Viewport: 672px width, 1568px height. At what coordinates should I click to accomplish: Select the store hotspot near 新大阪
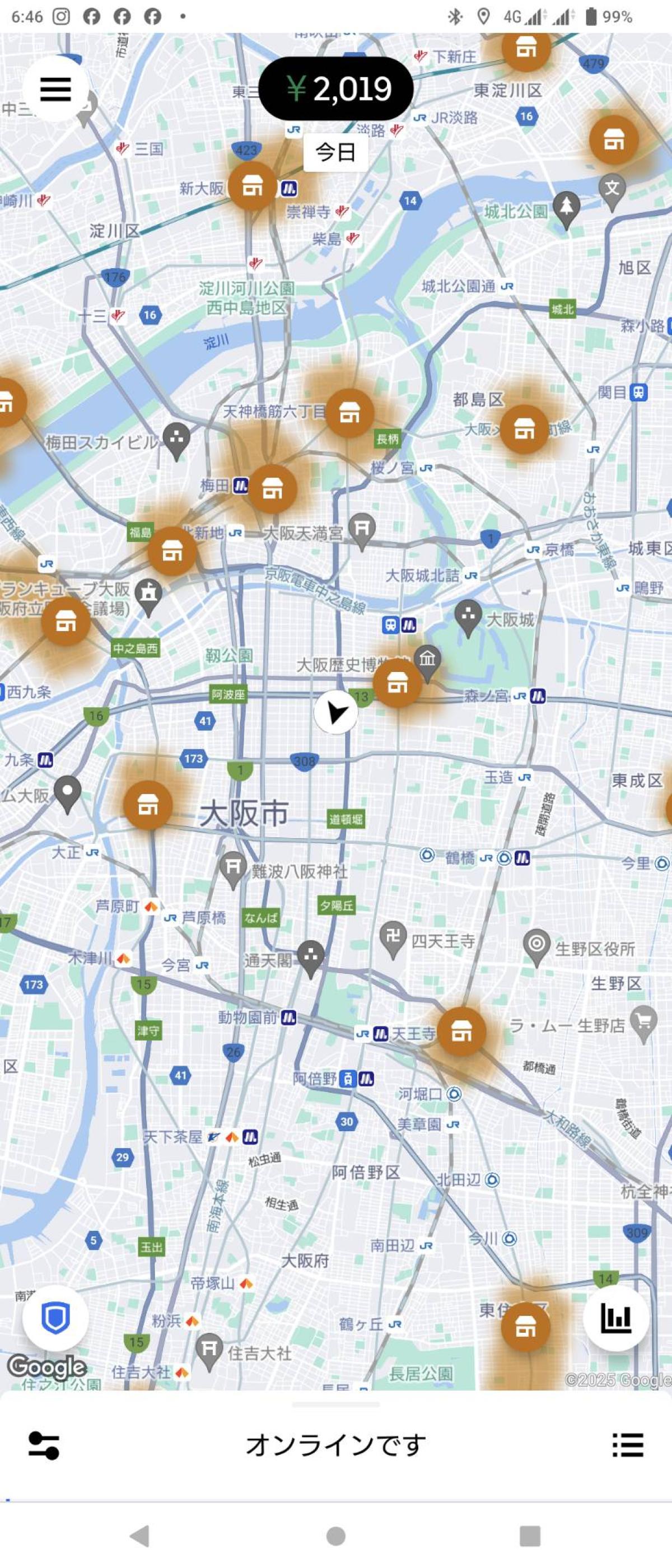(252, 186)
